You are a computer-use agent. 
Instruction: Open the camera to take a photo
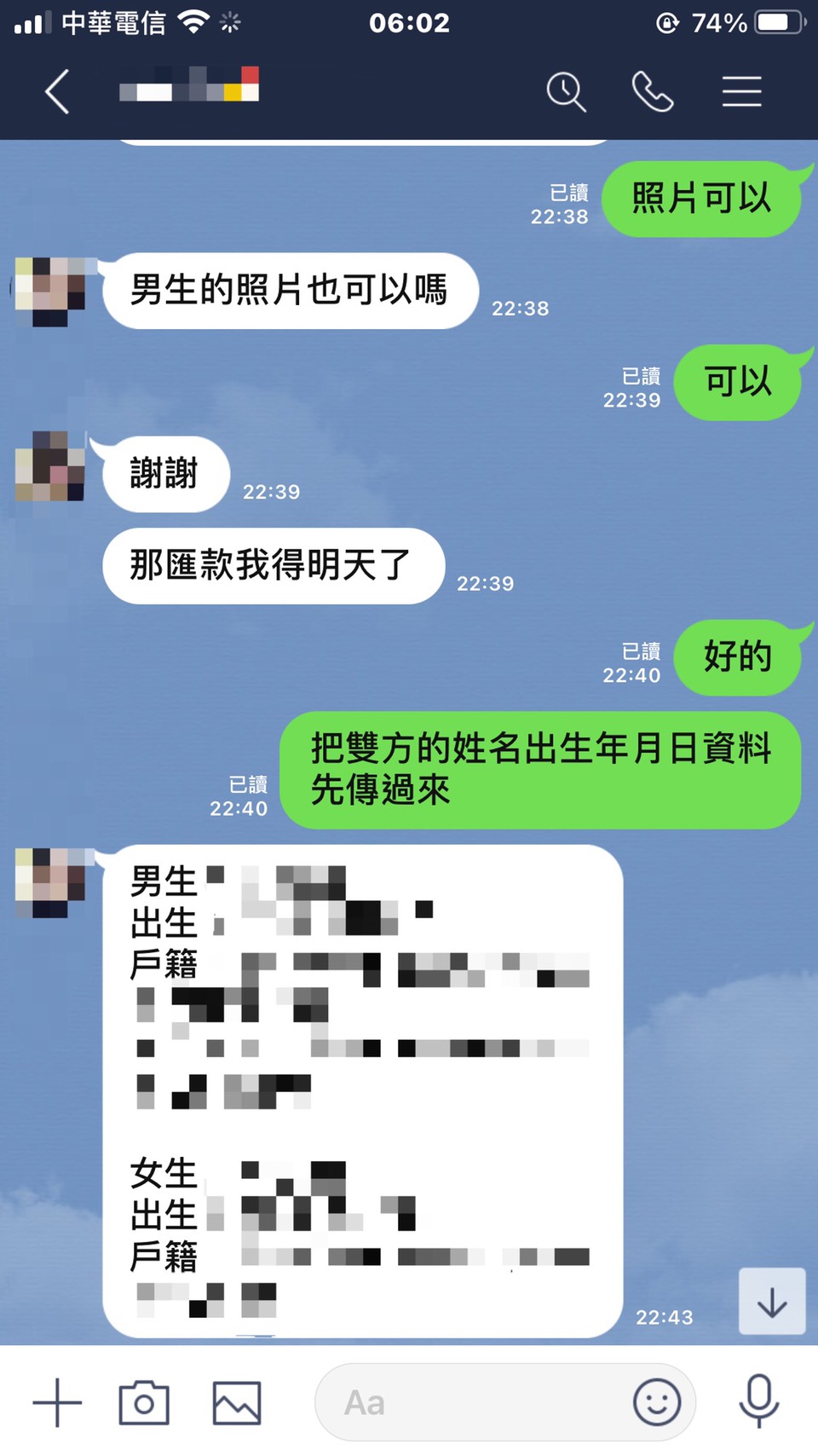pyautogui.click(x=144, y=1402)
